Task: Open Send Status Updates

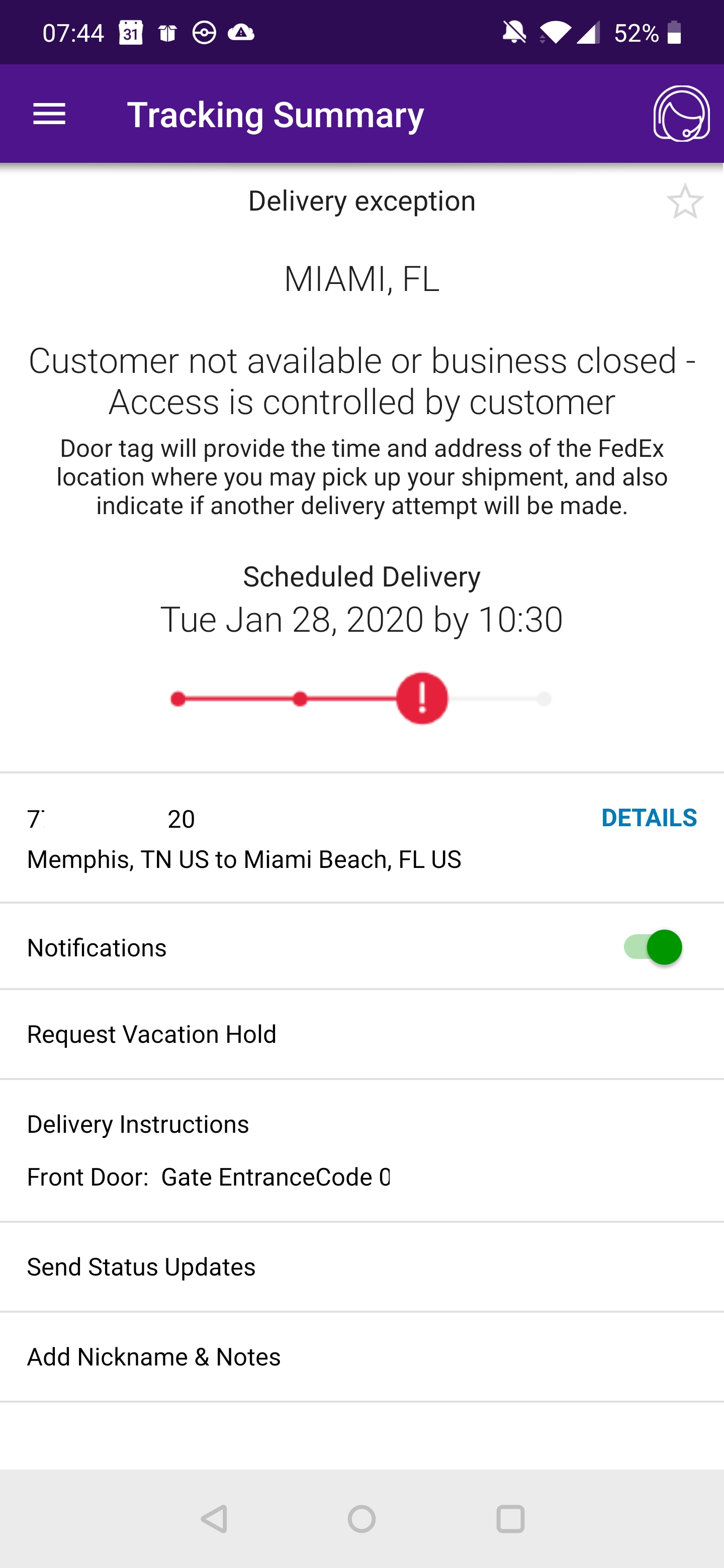Action: click(x=361, y=1266)
